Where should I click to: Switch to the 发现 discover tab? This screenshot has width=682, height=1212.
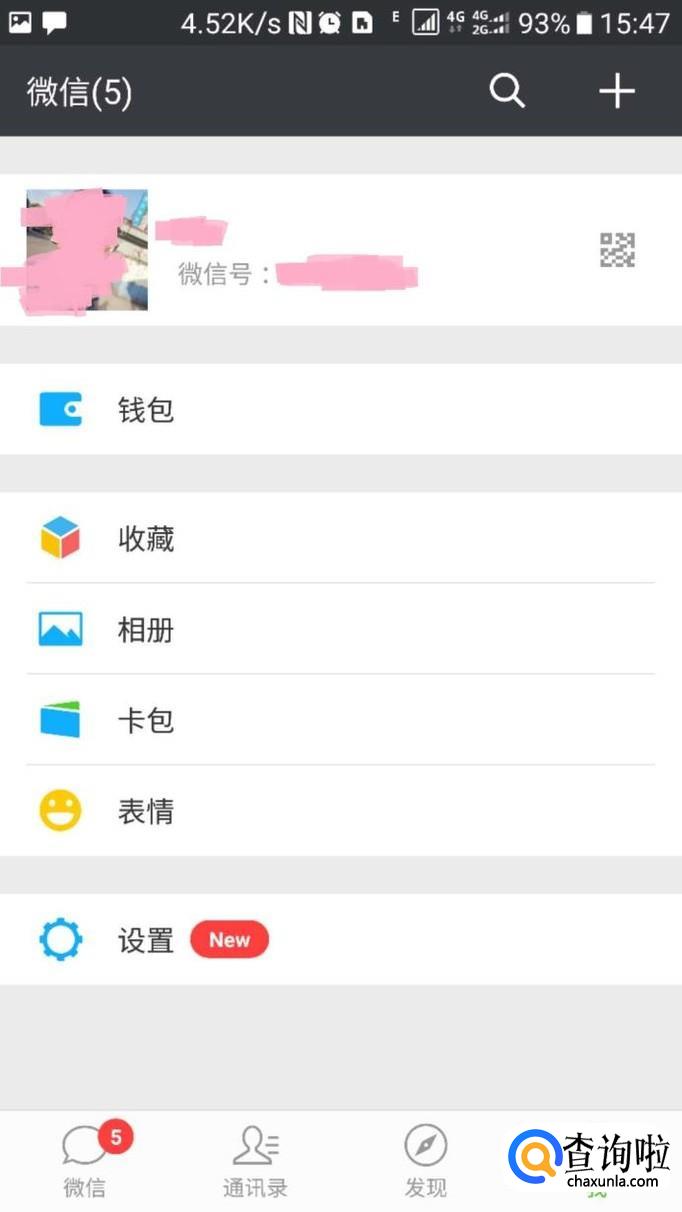(425, 1162)
